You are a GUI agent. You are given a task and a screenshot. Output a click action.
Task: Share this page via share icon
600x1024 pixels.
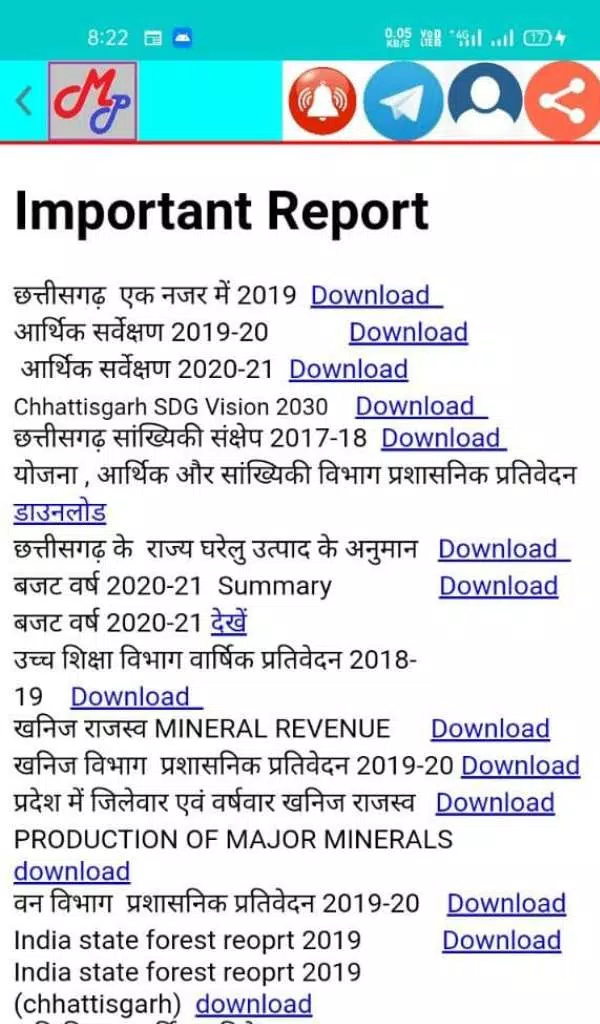[561, 102]
